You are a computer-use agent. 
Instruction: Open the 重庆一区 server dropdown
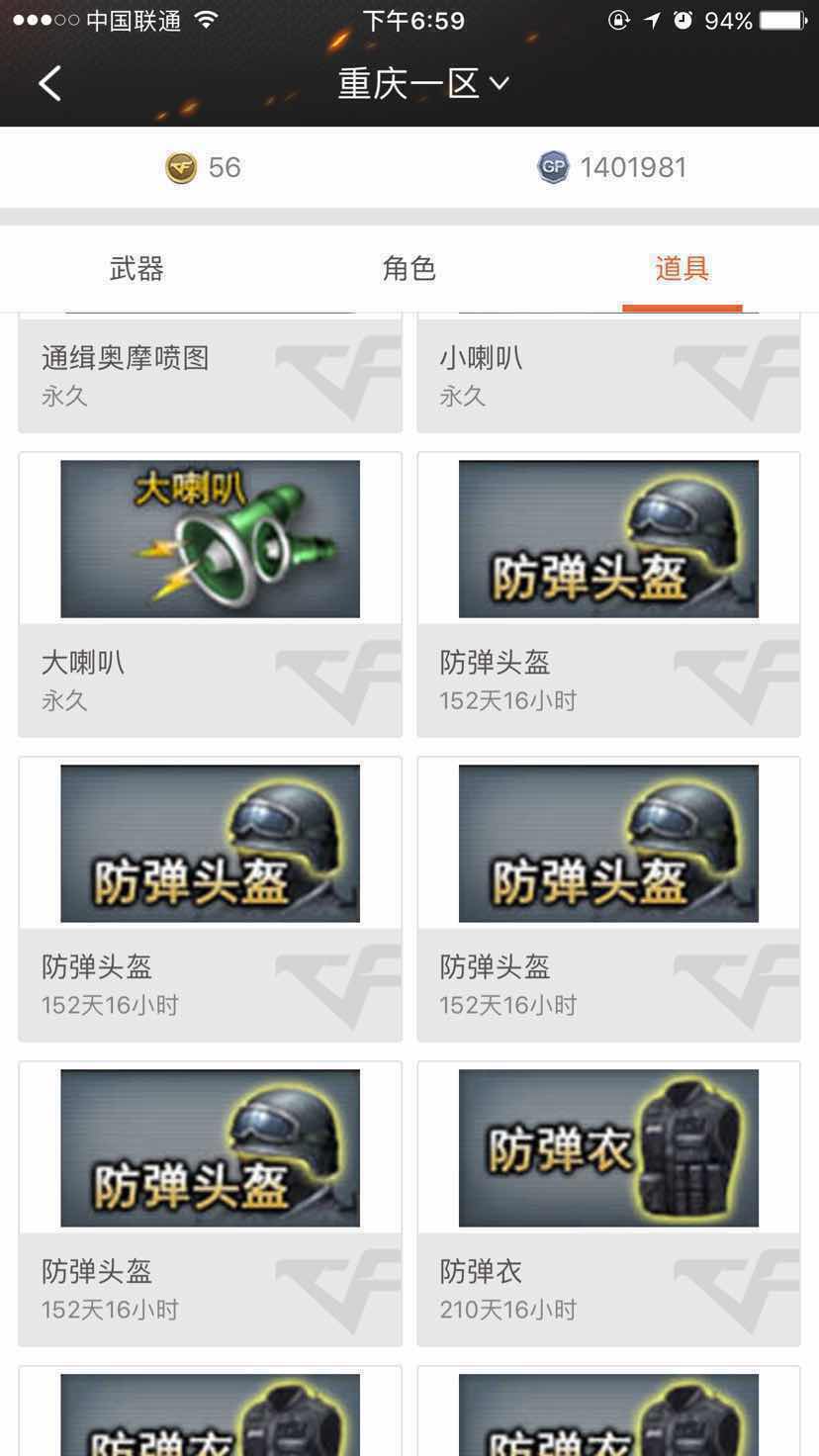coord(422,84)
